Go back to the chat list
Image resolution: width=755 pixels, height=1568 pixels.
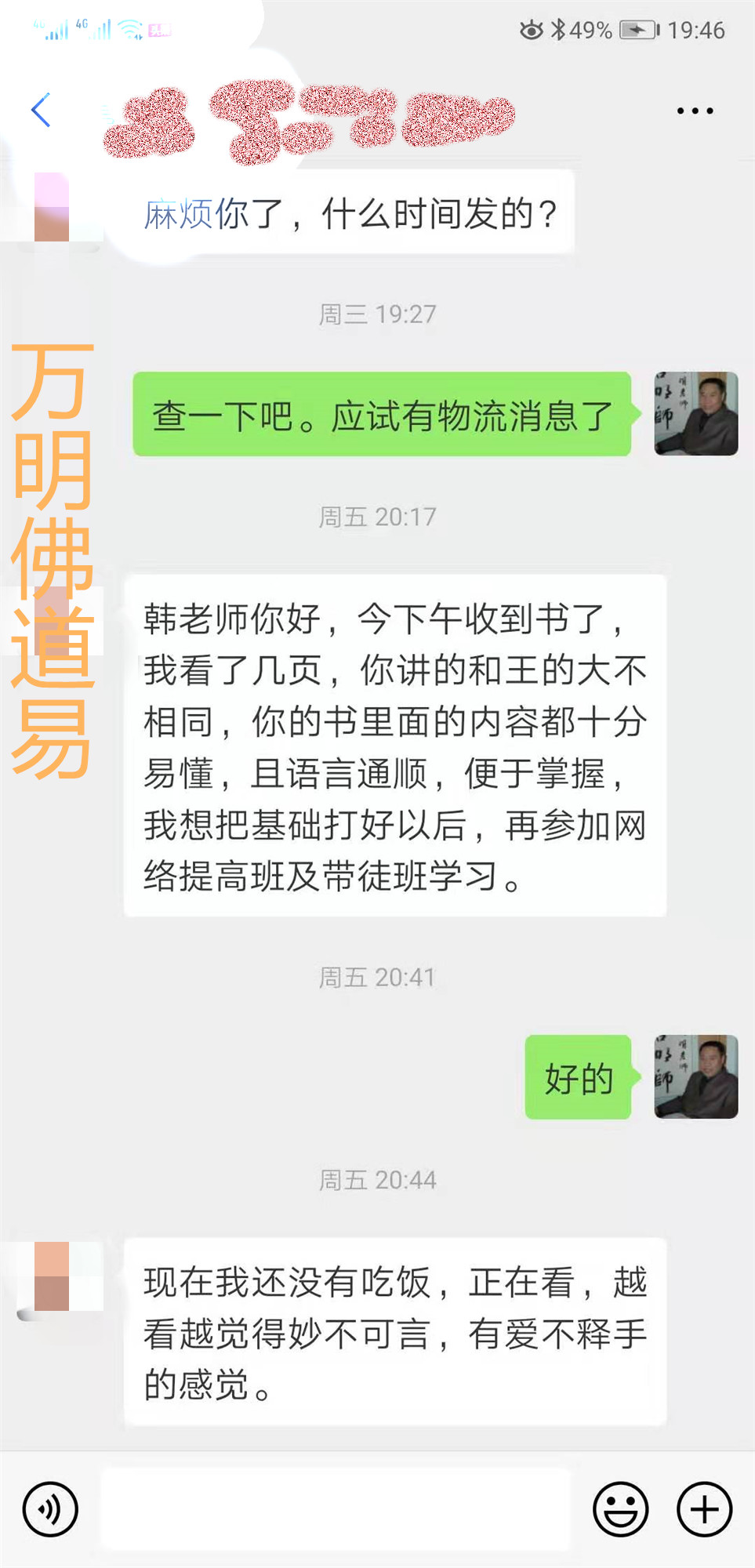click(41, 110)
